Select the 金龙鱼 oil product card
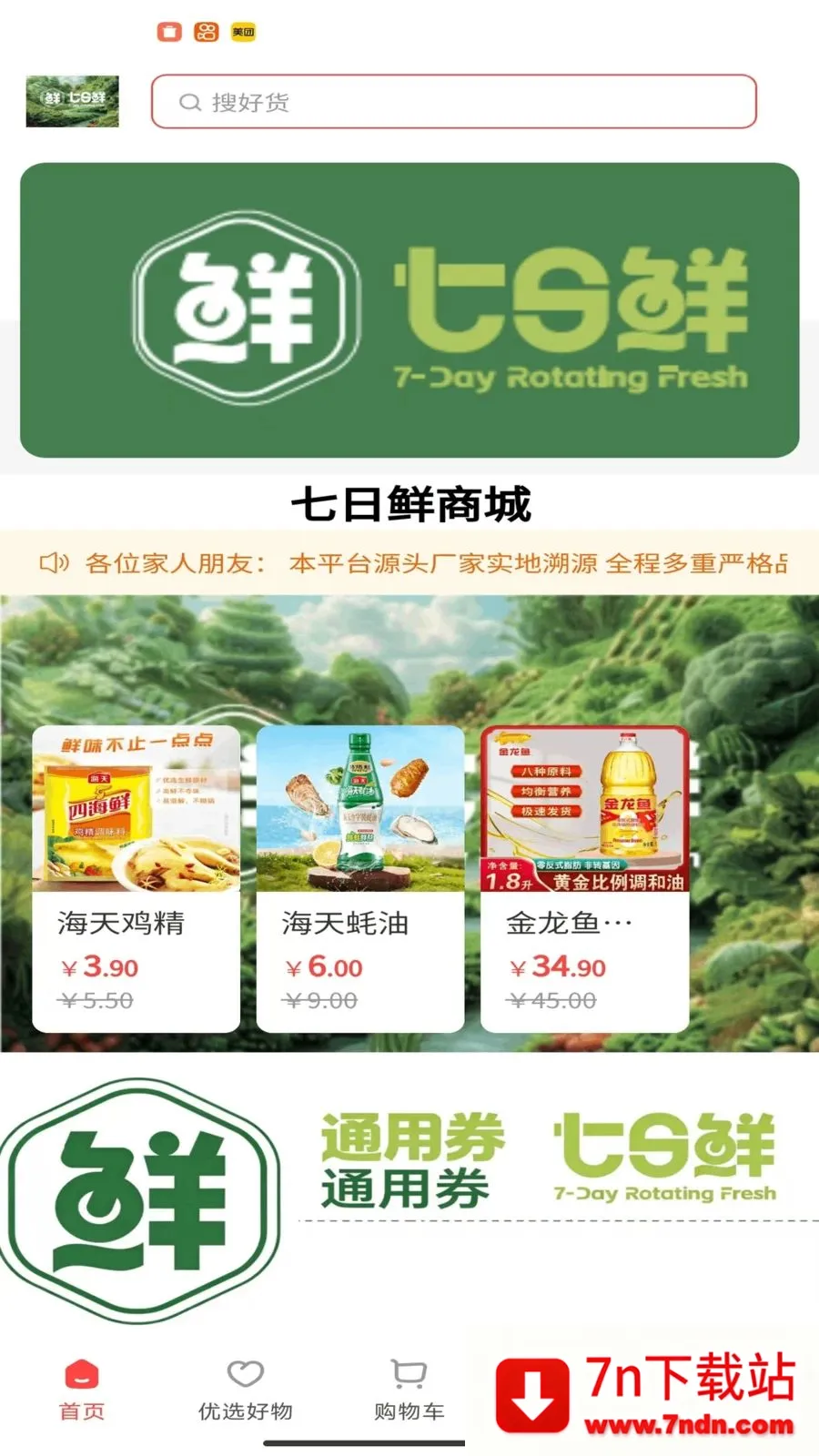Screen dimensions: 819x1456 point(584,878)
